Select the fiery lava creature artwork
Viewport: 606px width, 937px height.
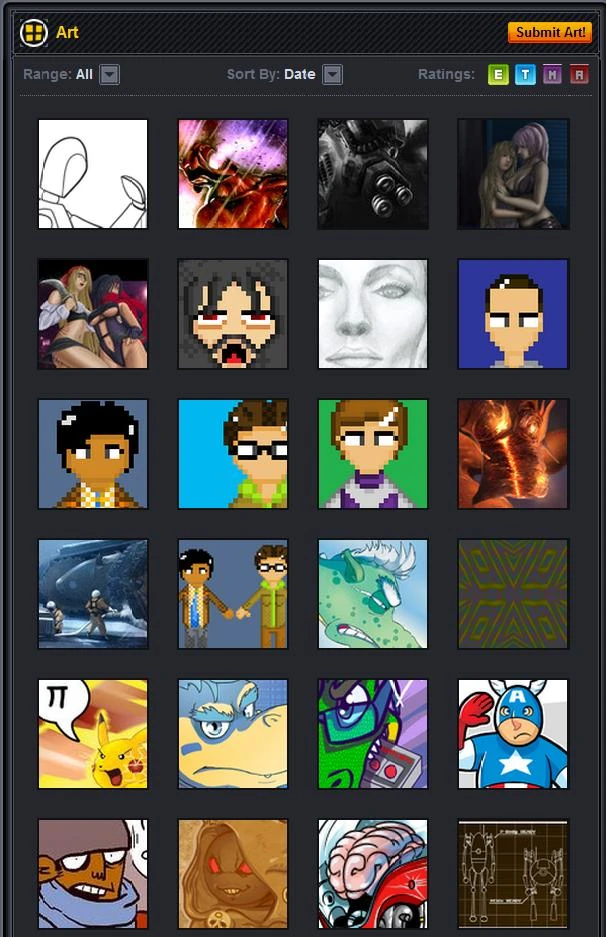point(513,454)
